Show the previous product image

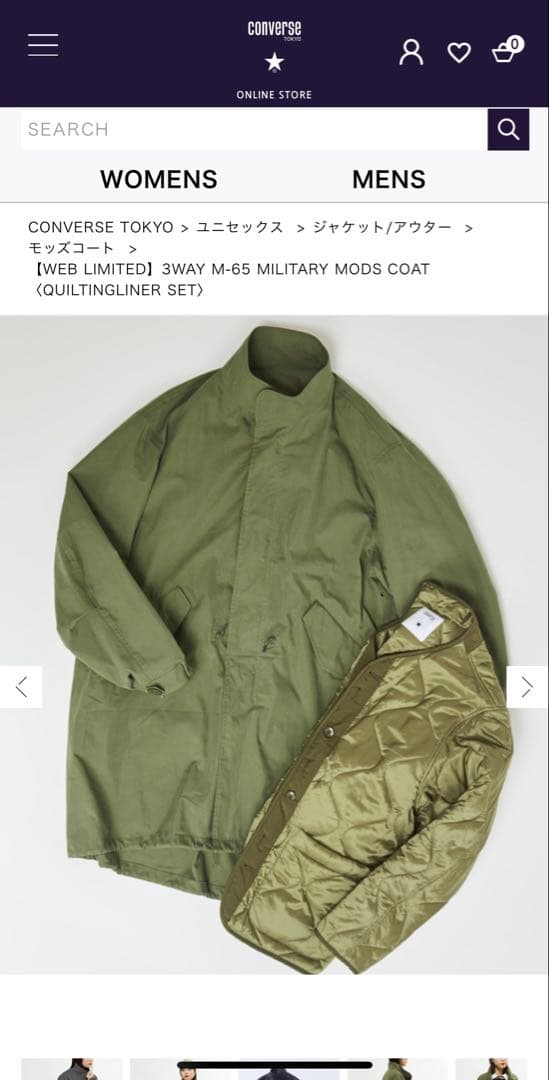point(21,687)
